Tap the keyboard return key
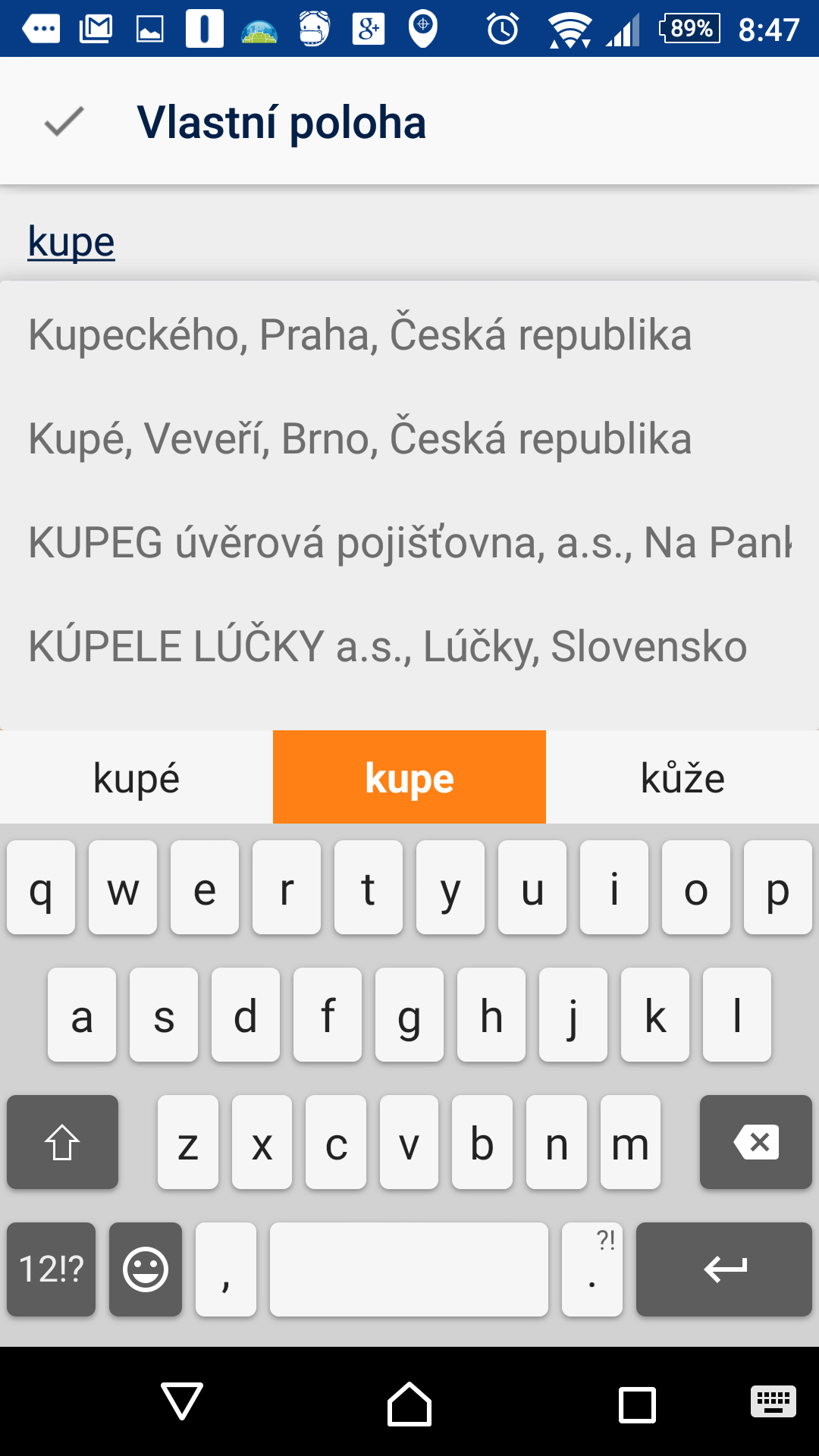Image resolution: width=819 pixels, height=1456 pixels. (724, 1269)
